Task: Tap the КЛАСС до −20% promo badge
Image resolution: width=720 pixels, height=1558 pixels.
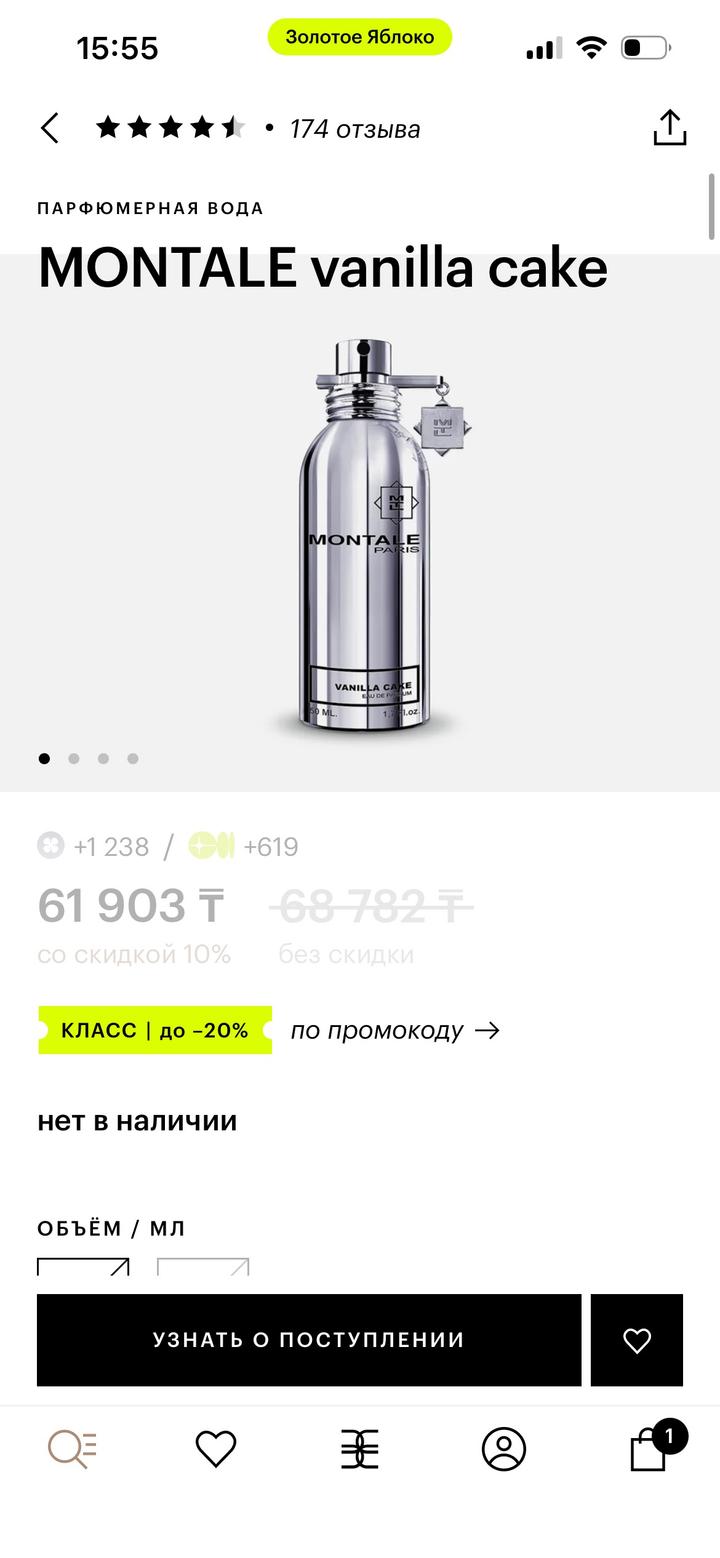Action: click(155, 1030)
